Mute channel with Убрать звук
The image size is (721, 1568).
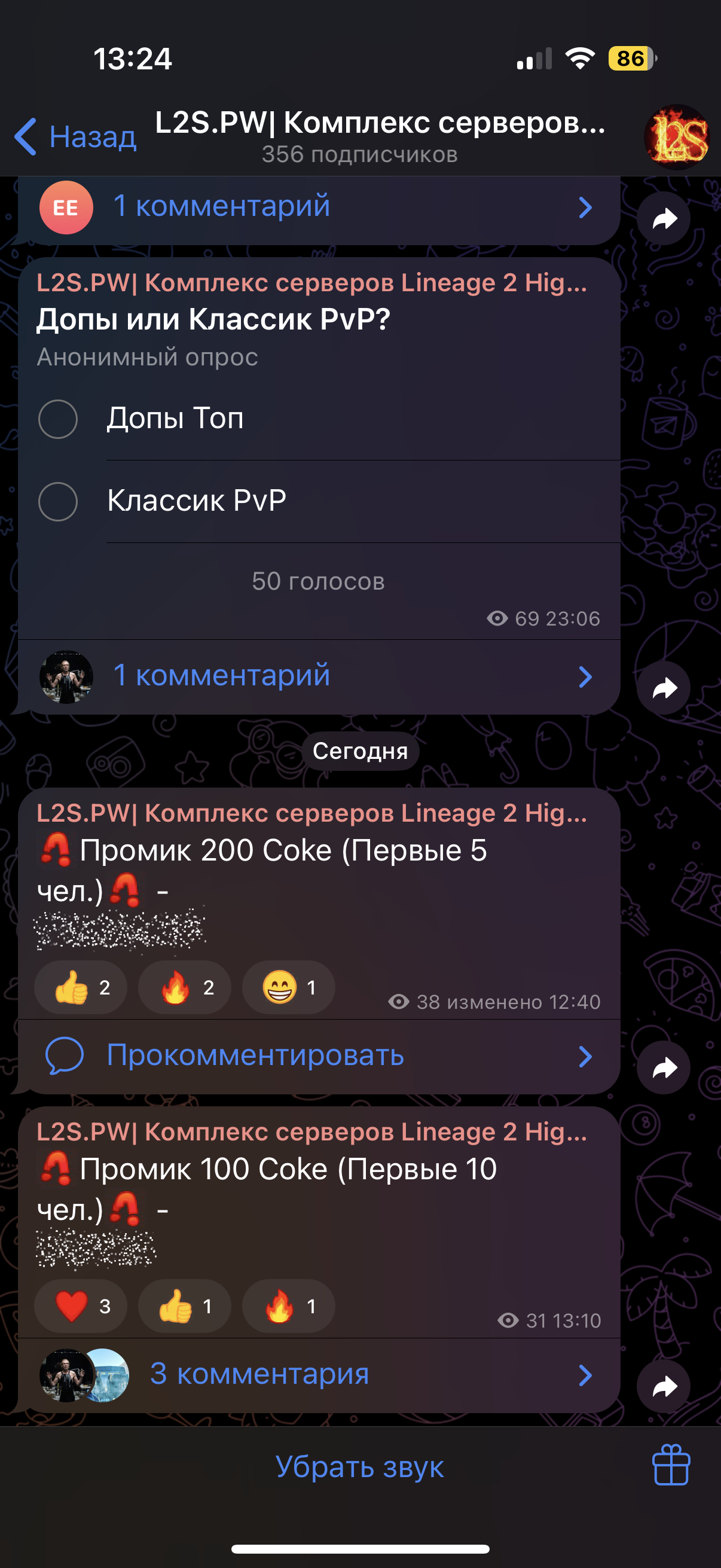359,1466
